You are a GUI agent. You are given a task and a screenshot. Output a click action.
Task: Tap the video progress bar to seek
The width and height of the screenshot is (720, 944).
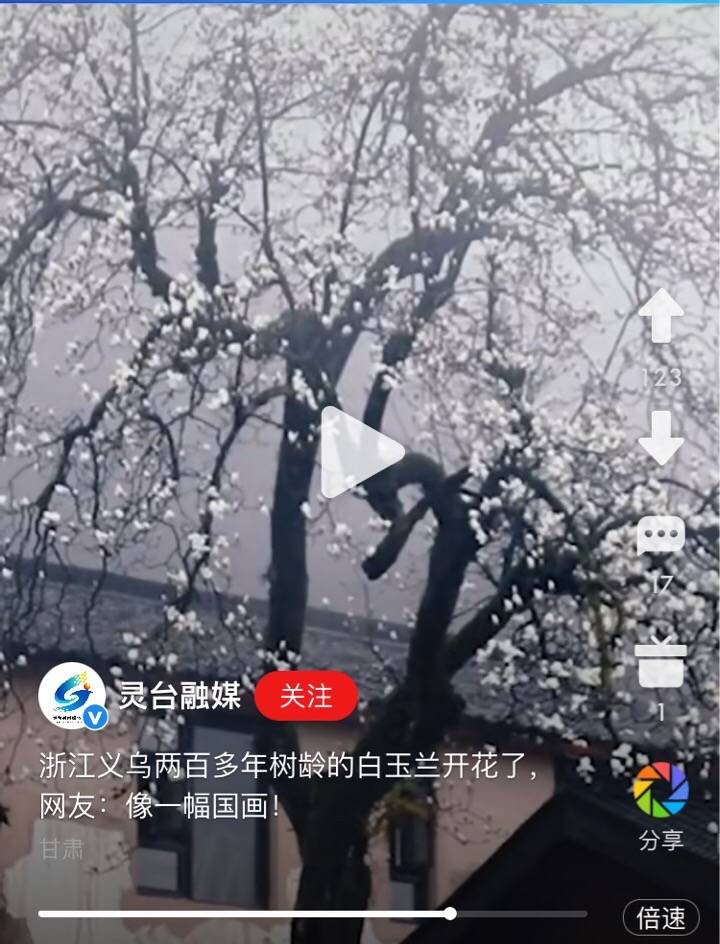pyautogui.click(x=300, y=913)
